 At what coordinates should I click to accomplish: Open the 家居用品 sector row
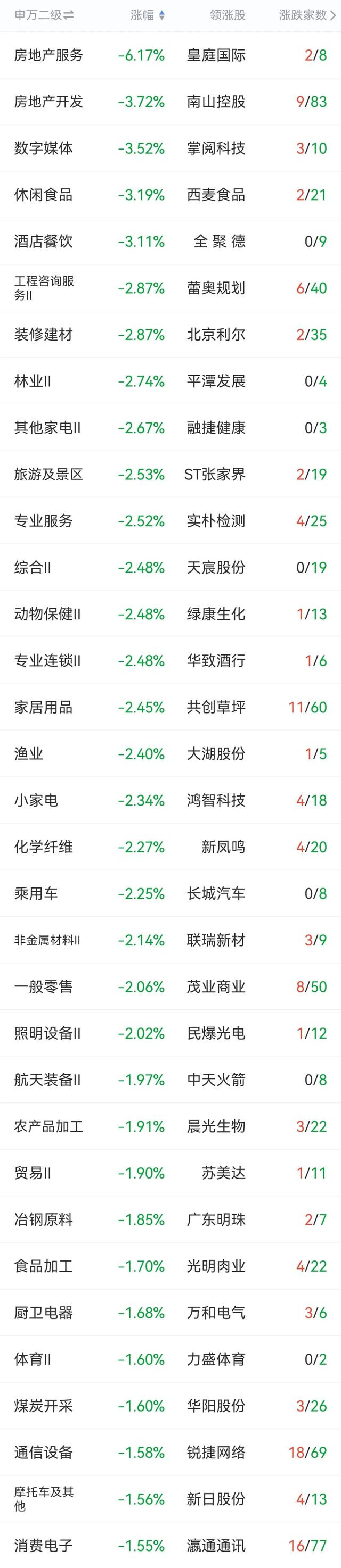click(x=170, y=707)
